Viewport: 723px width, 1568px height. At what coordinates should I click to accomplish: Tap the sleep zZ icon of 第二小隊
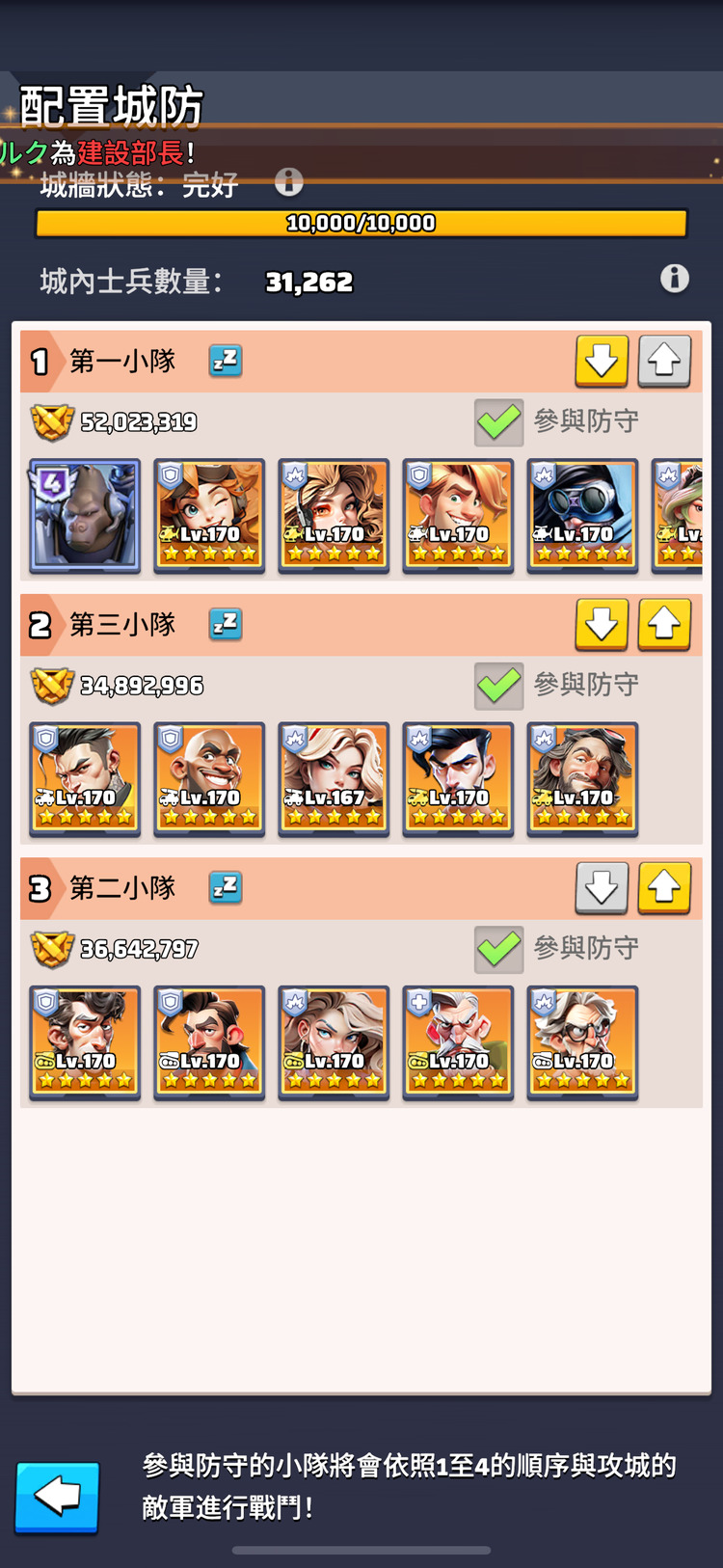[226, 887]
